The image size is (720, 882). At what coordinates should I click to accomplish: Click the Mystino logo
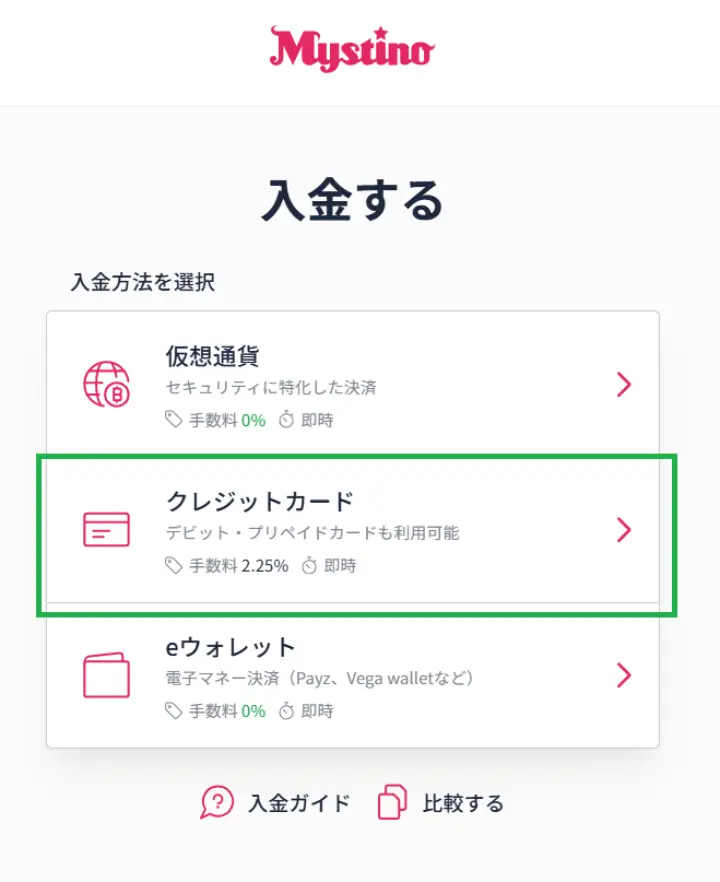tap(352, 49)
